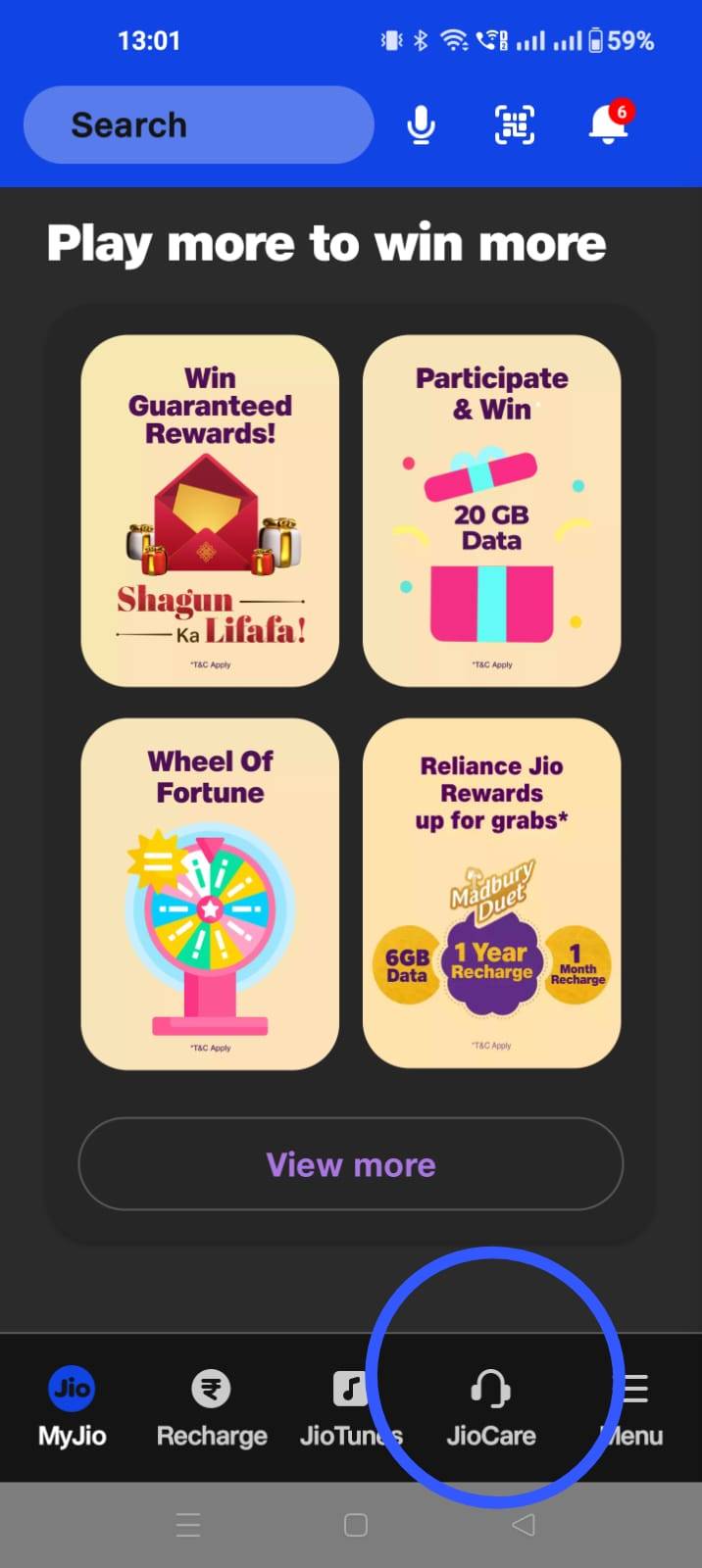Select the JioCare tab
The height and width of the screenshot is (1568, 702).
[x=491, y=1407]
